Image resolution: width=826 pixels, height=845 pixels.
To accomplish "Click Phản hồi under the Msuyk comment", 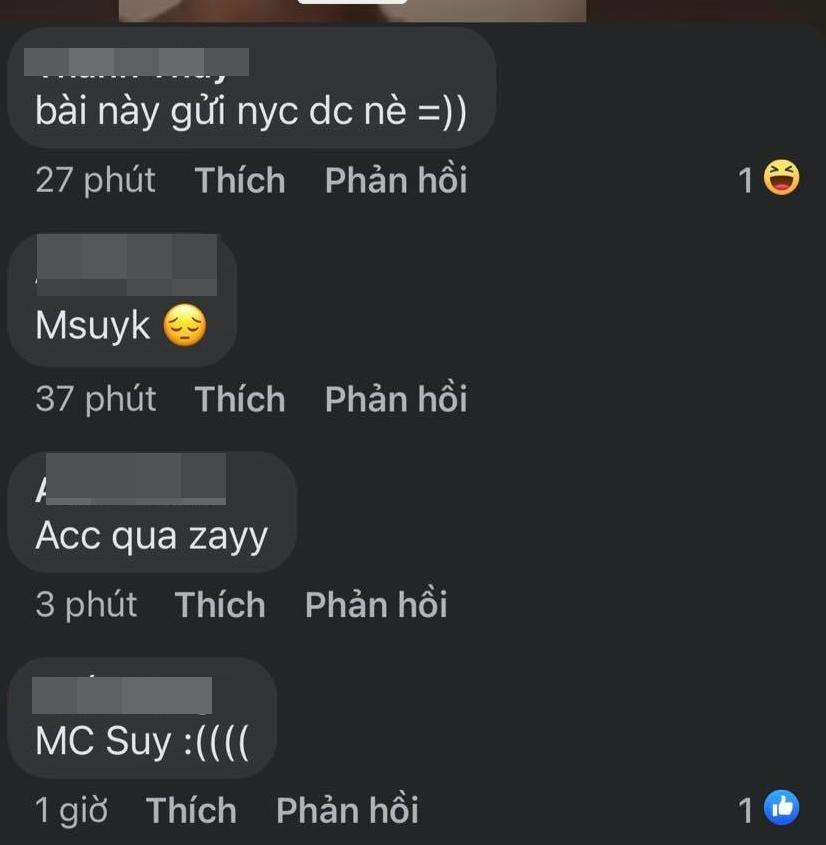I will pos(395,399).
